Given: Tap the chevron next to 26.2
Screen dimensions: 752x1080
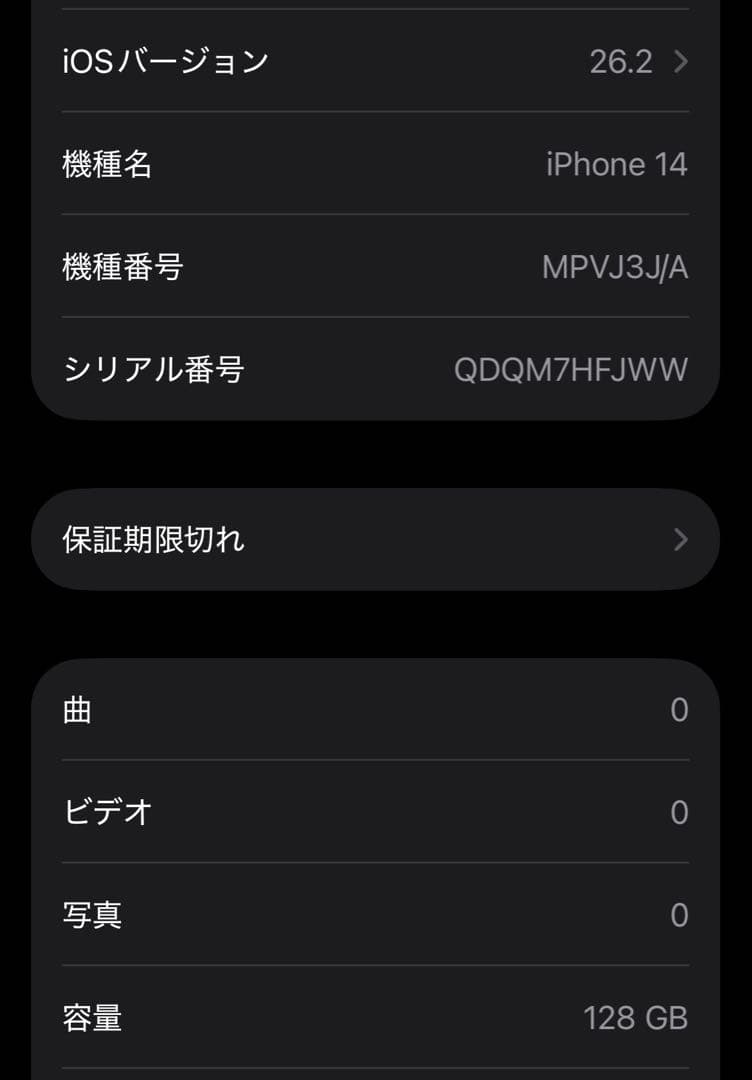Looking at the screenshot, I should (x=679, y=61).
